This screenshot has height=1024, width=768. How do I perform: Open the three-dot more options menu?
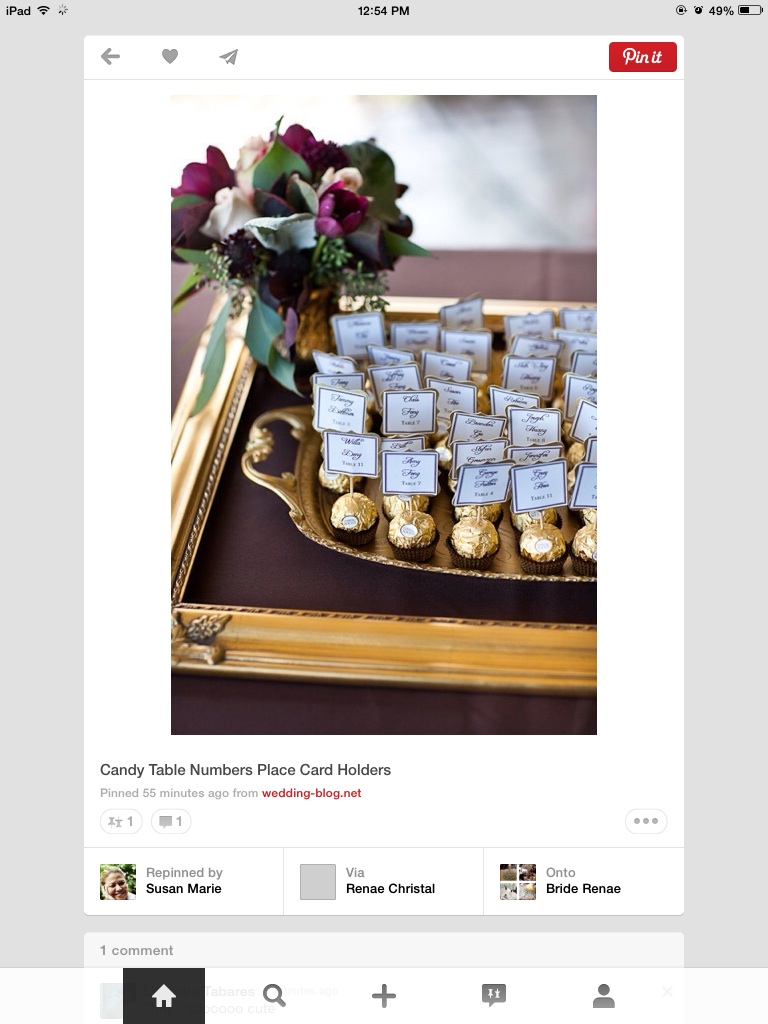click(646, 821)
